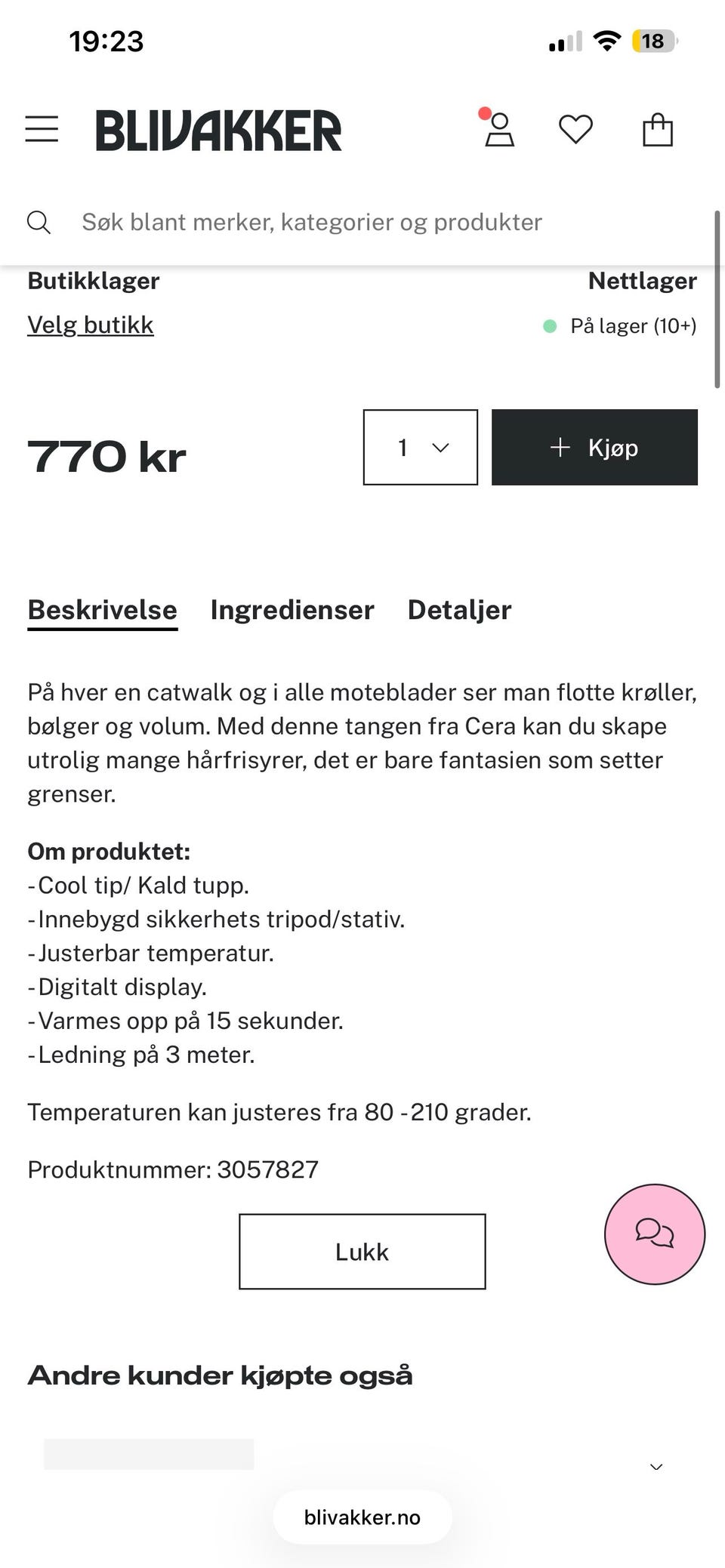The width and height of the screenshot is (725, 1568).
Task: Click the BLIVAKKER logo
Action: click(220, 128)
